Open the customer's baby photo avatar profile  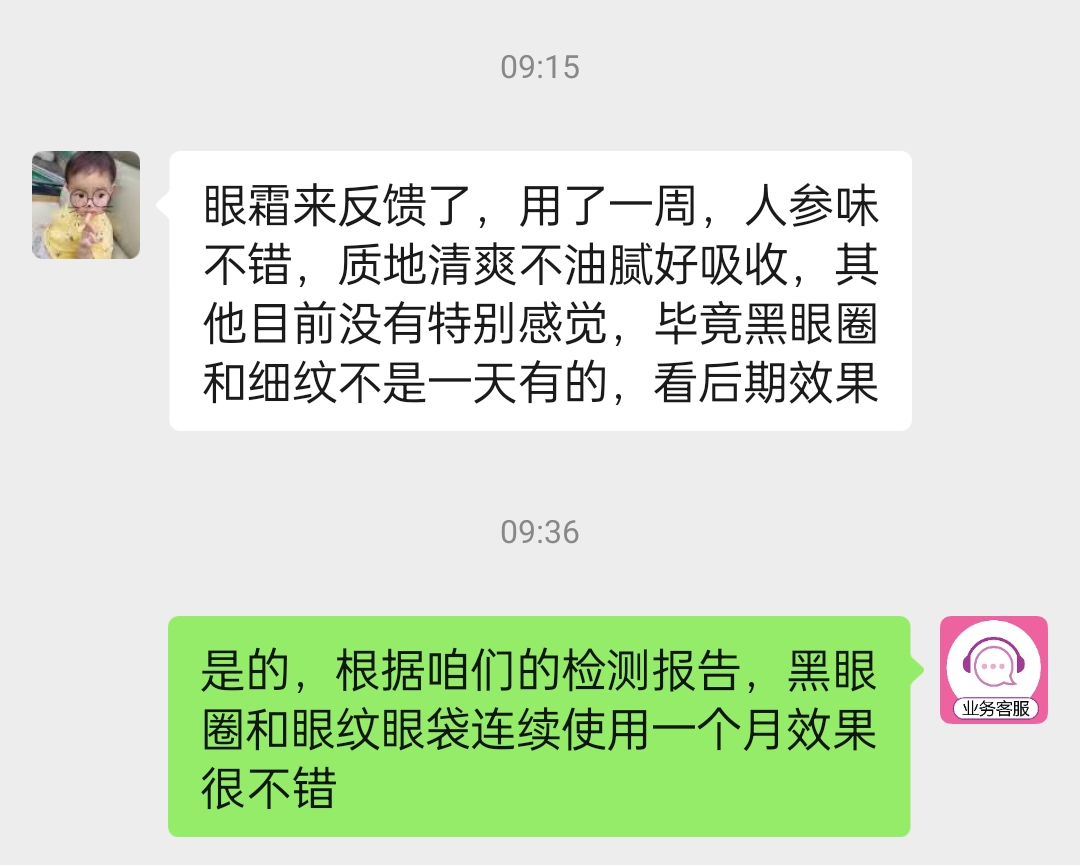(x=86, y=205)
